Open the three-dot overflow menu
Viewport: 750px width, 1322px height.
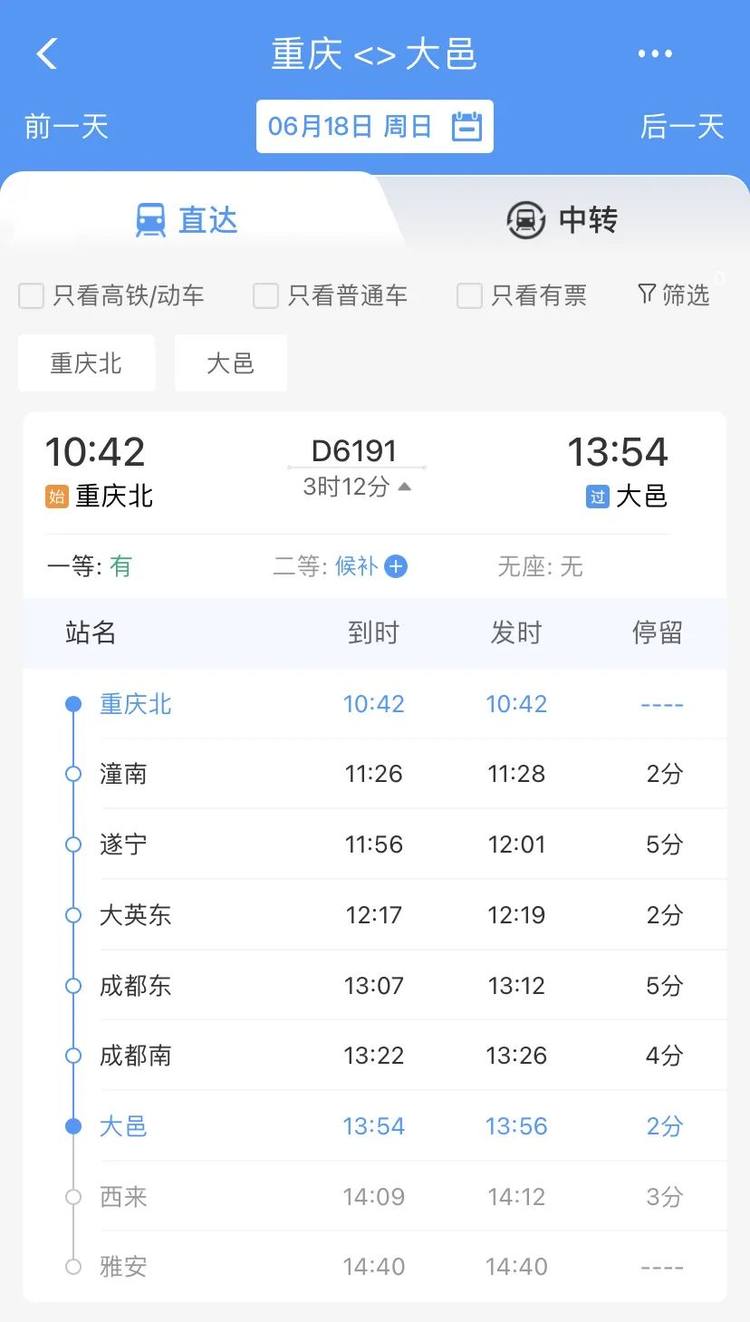click(x=655, y=54)
